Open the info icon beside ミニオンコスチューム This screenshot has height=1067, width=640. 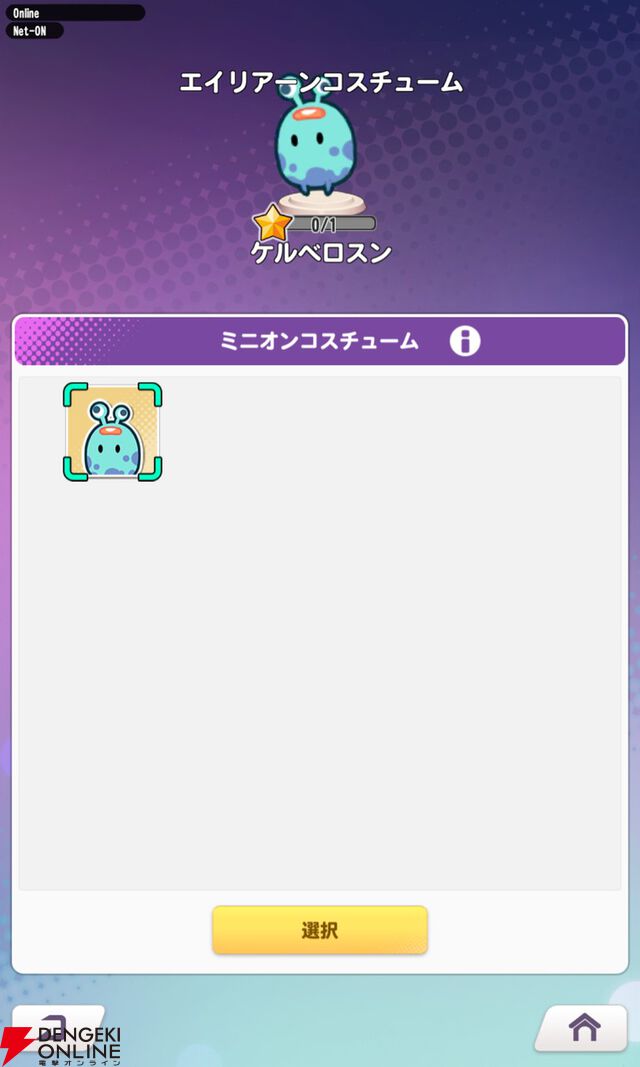coord(464,341)
